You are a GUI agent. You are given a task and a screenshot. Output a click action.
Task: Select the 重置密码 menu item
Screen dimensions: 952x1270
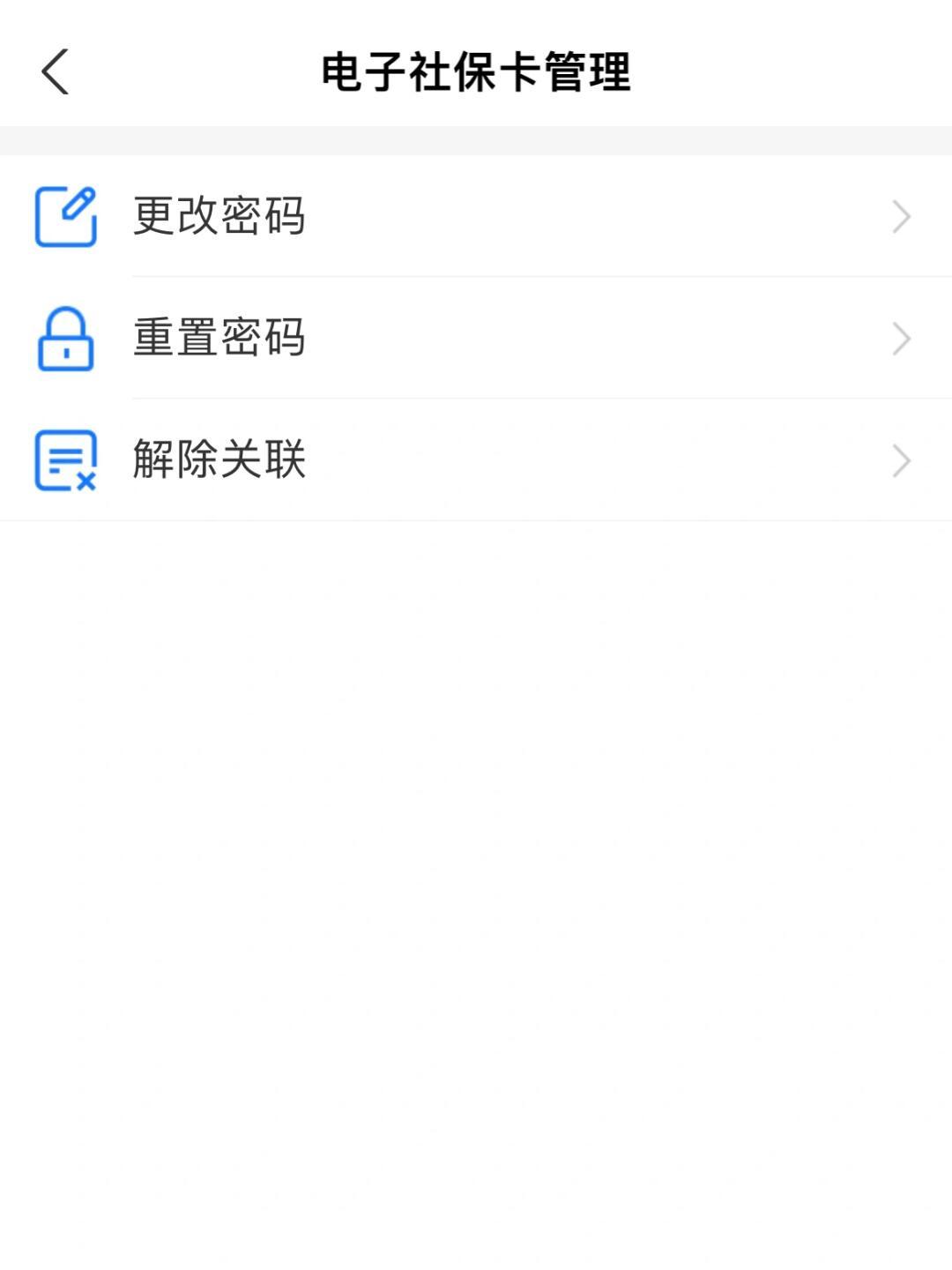pos(476,338)
